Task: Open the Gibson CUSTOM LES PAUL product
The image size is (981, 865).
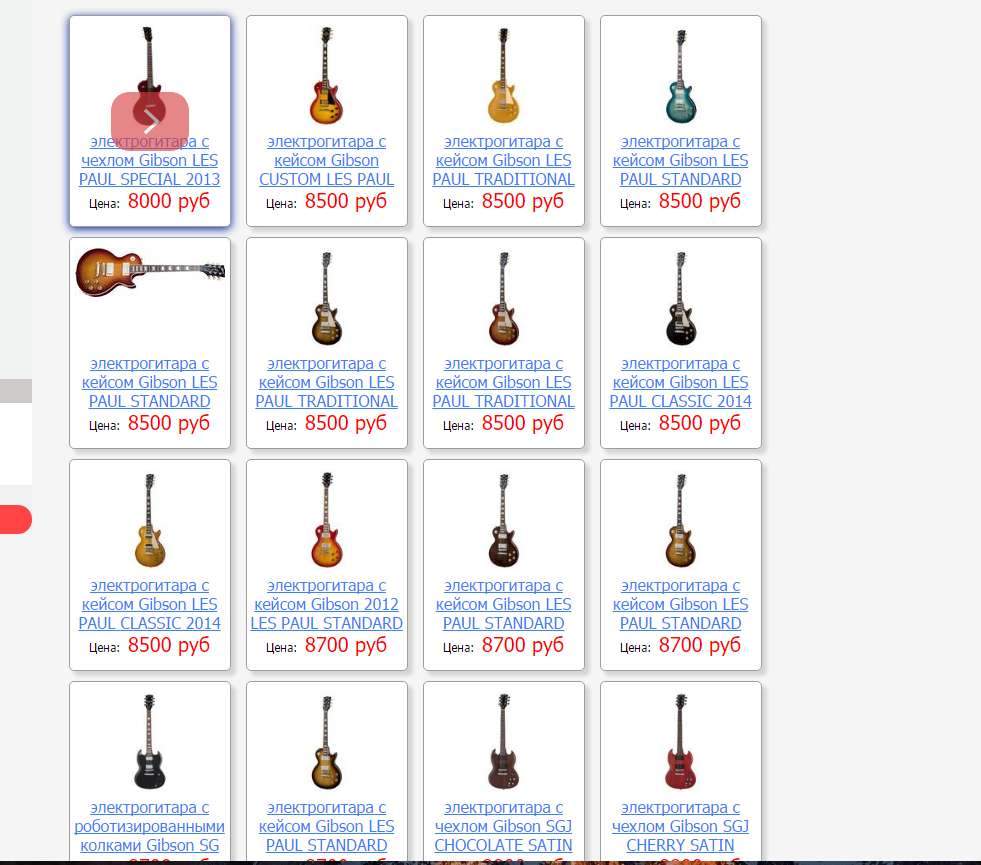Action: [326, 161]
